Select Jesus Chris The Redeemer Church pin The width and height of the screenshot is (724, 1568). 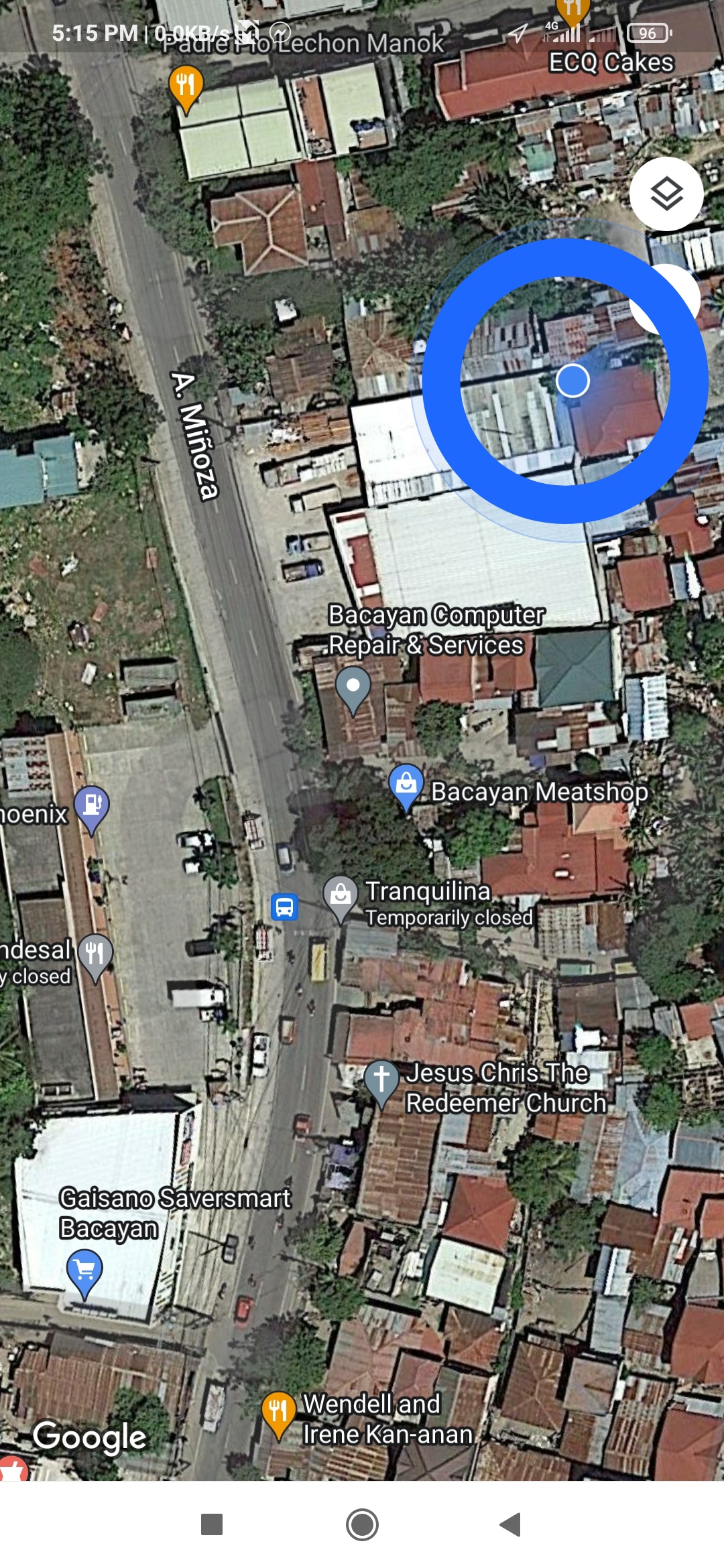(381, 1082)
